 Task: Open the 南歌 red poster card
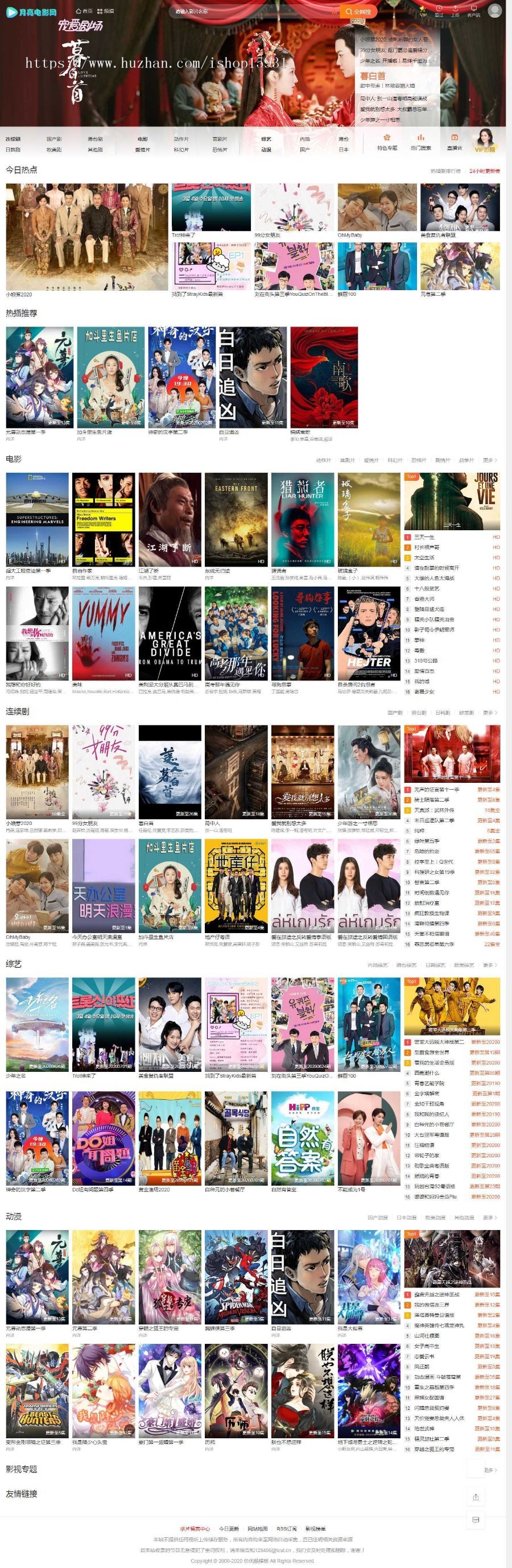[324, 377]
